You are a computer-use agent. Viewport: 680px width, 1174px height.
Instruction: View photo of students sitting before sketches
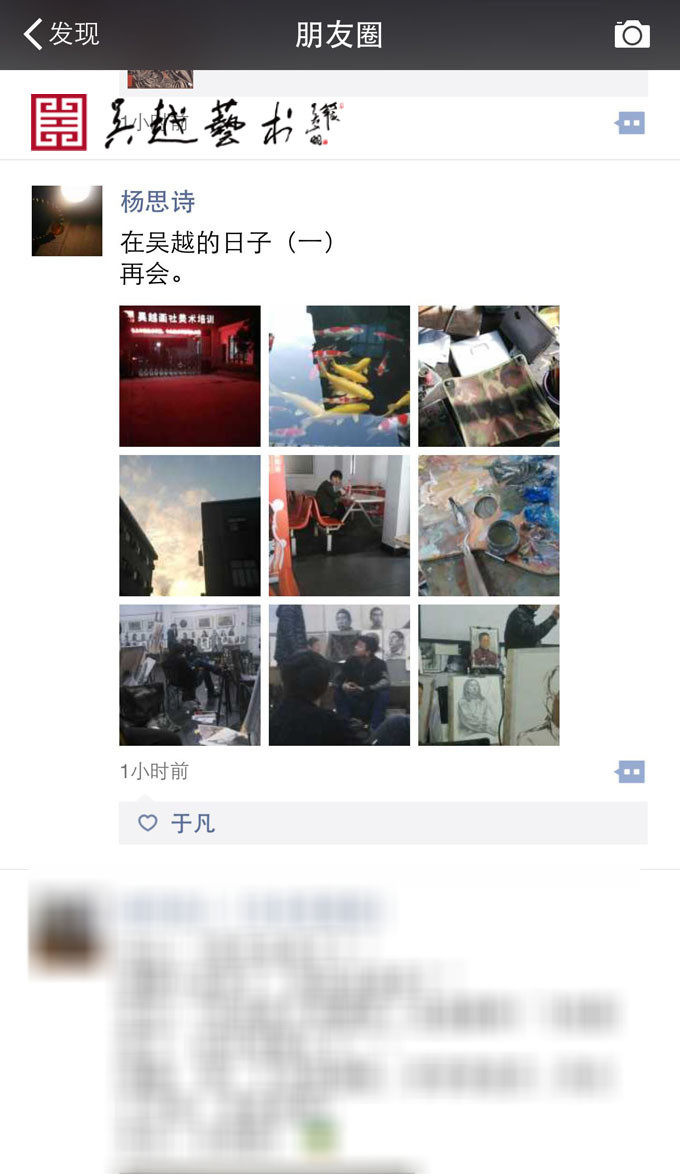[x=339, y=675]
